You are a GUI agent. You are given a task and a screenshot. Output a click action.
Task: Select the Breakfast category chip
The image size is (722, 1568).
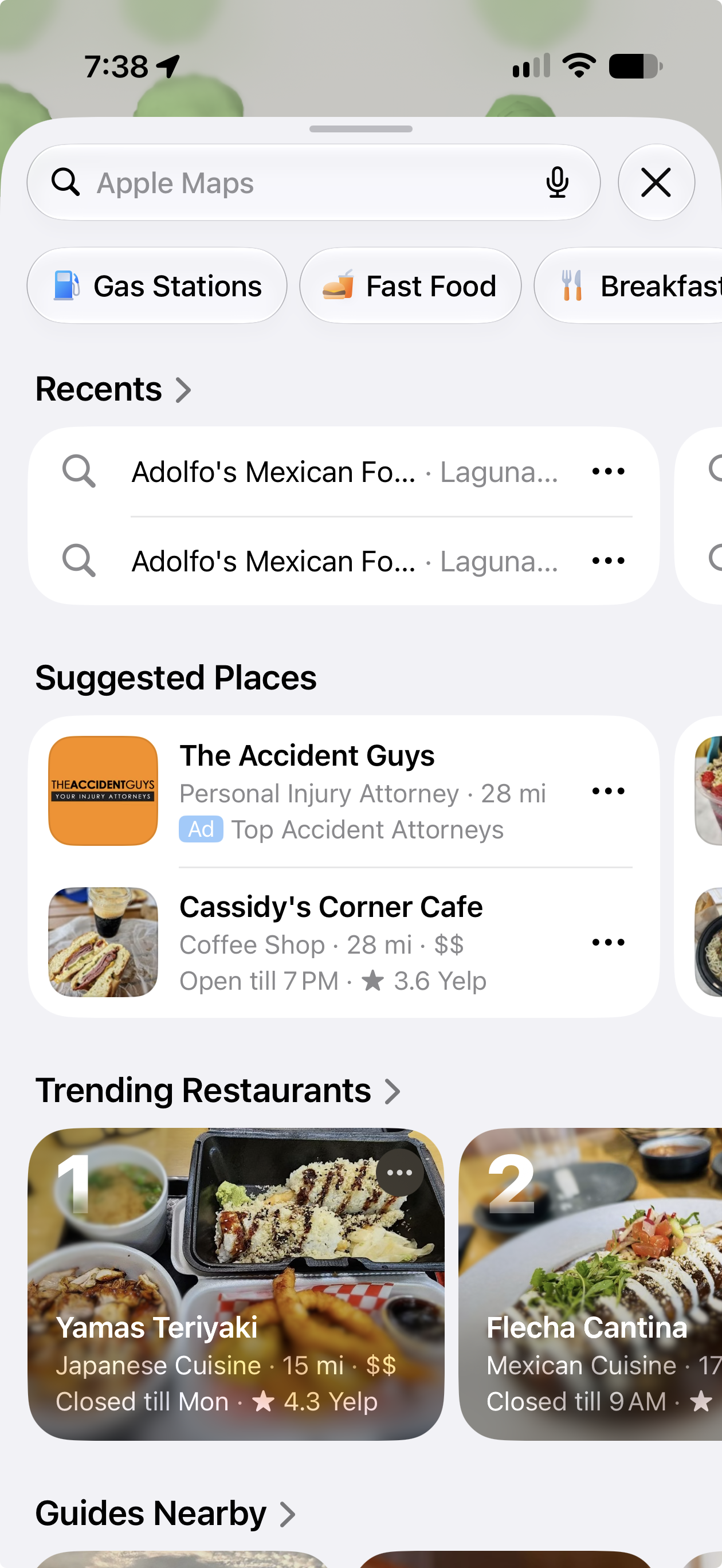[x=629, y=285]
